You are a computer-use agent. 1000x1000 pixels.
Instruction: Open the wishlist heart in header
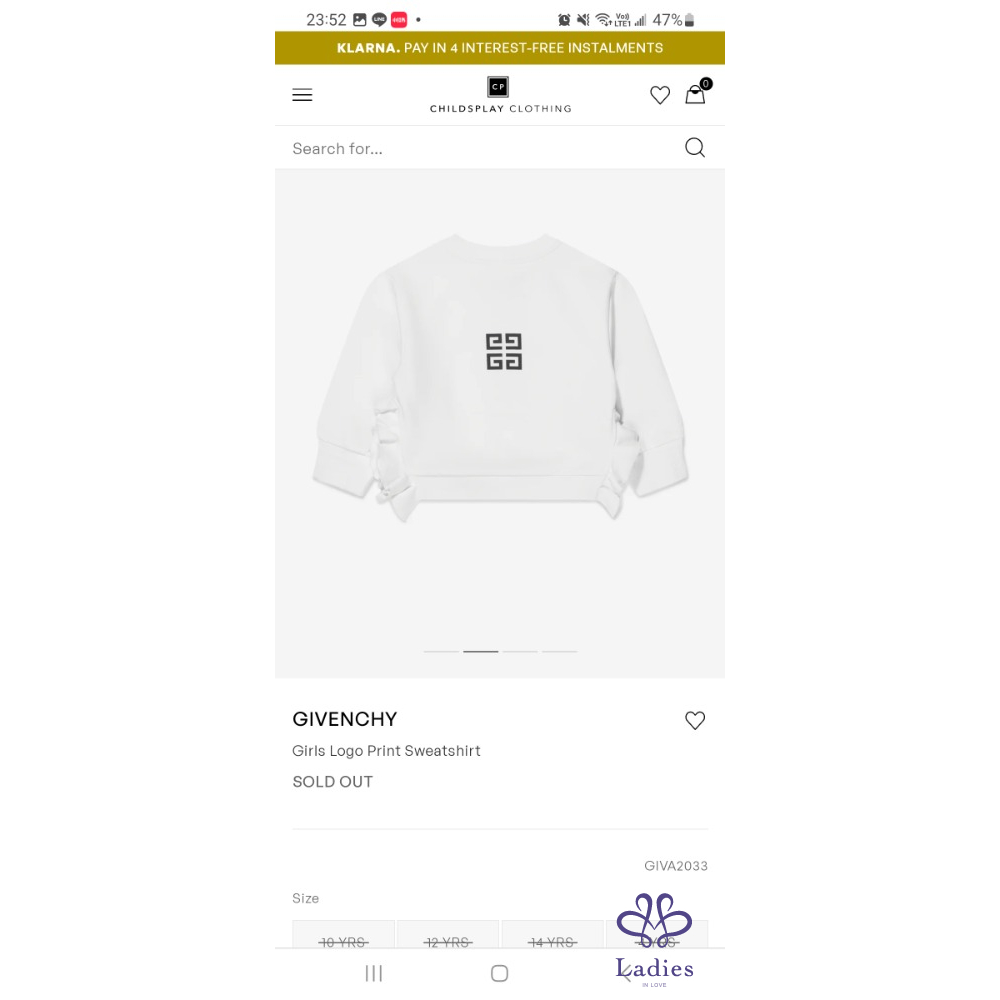tap(660, 95)
